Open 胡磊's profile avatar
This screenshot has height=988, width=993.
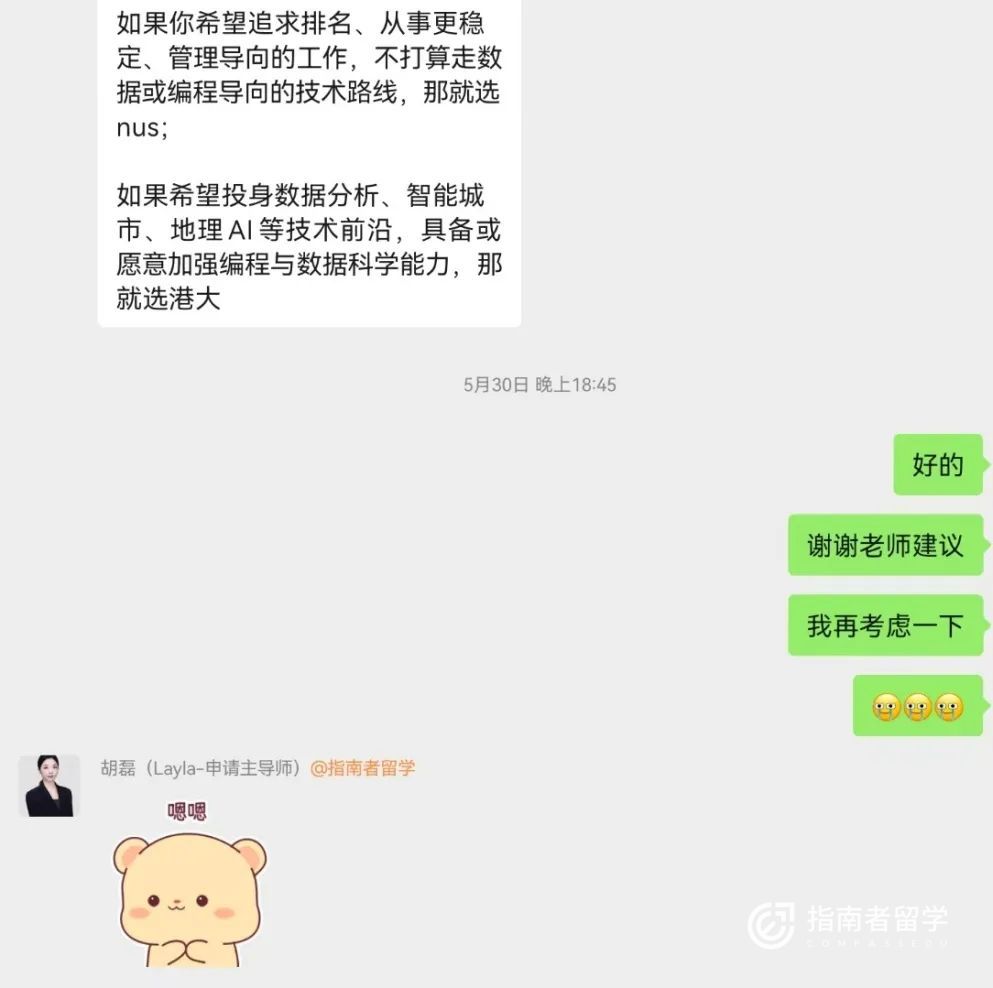[x=49, y=786]
